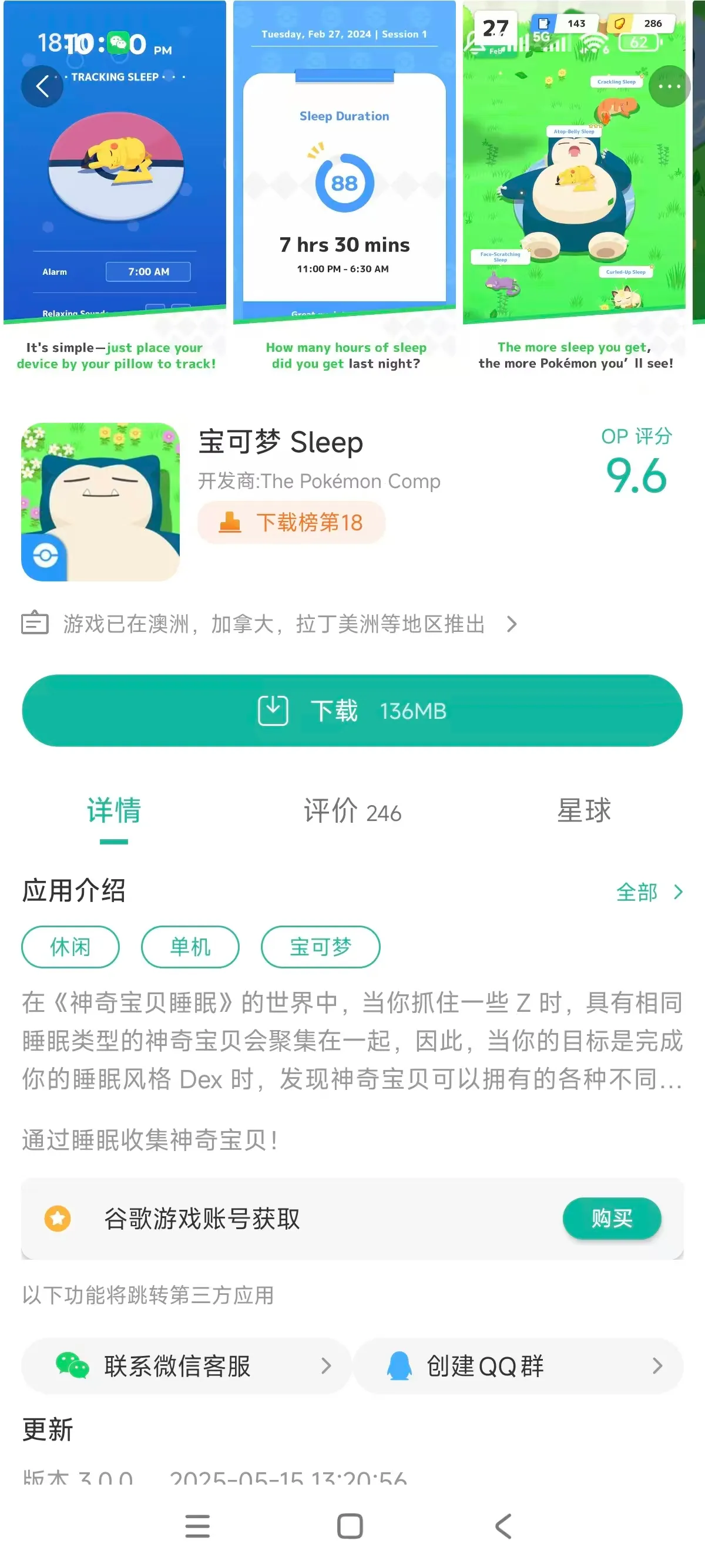Image resolution: width=705 pixels, height=1568 pixels.
Task: Open the three-dot overflow menu
Action: pos(669,86)
